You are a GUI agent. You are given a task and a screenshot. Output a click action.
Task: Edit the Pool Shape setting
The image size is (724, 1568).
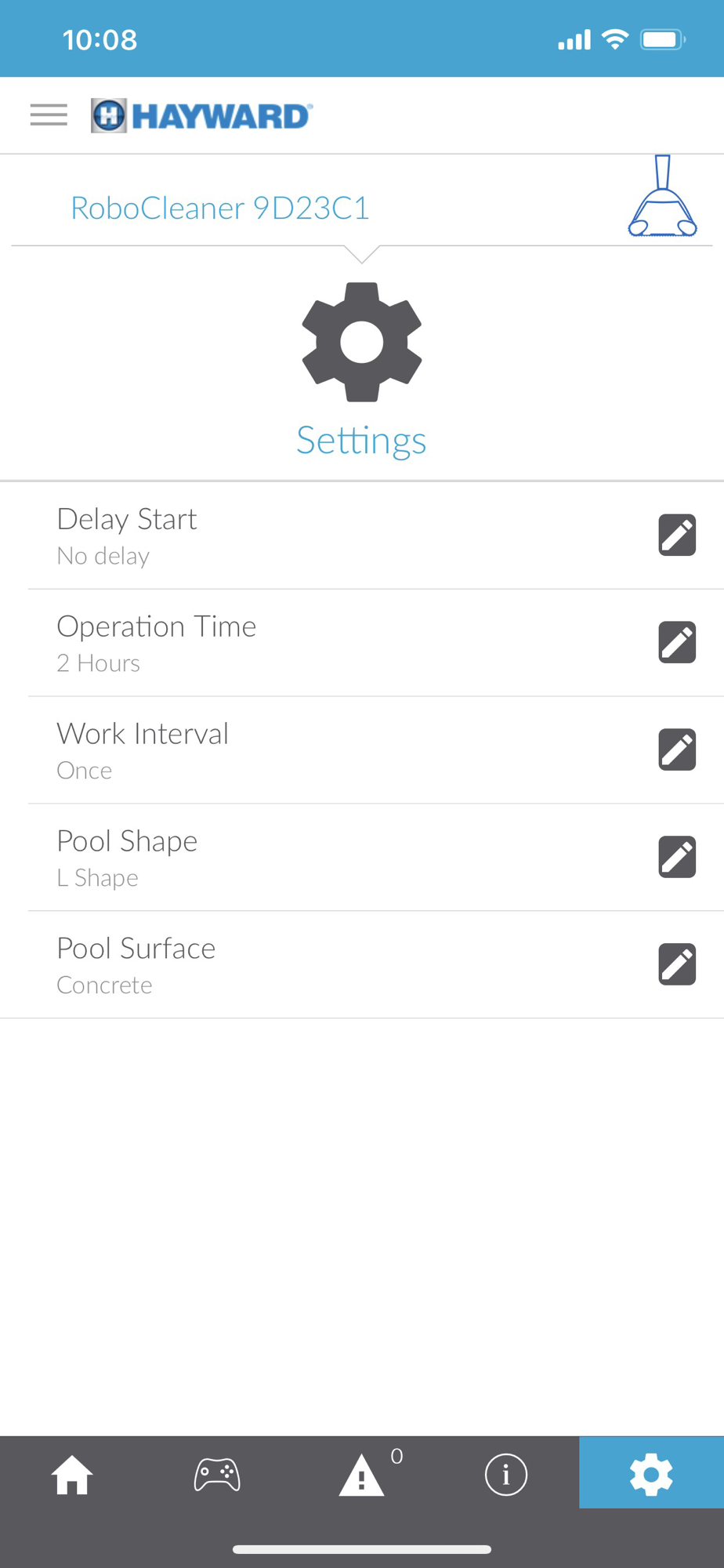coord(677,857)
